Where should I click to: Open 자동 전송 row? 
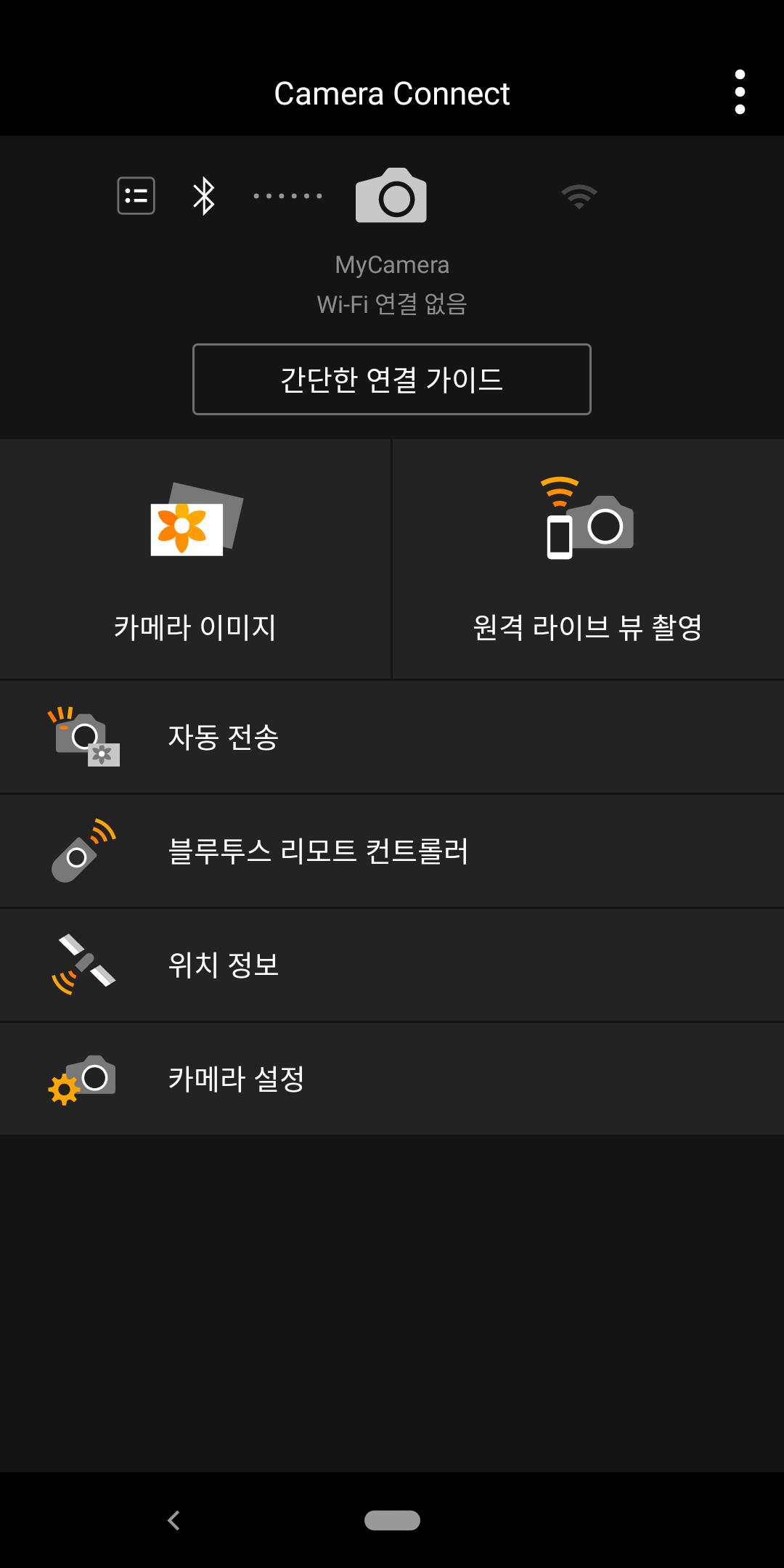[392, 737]
